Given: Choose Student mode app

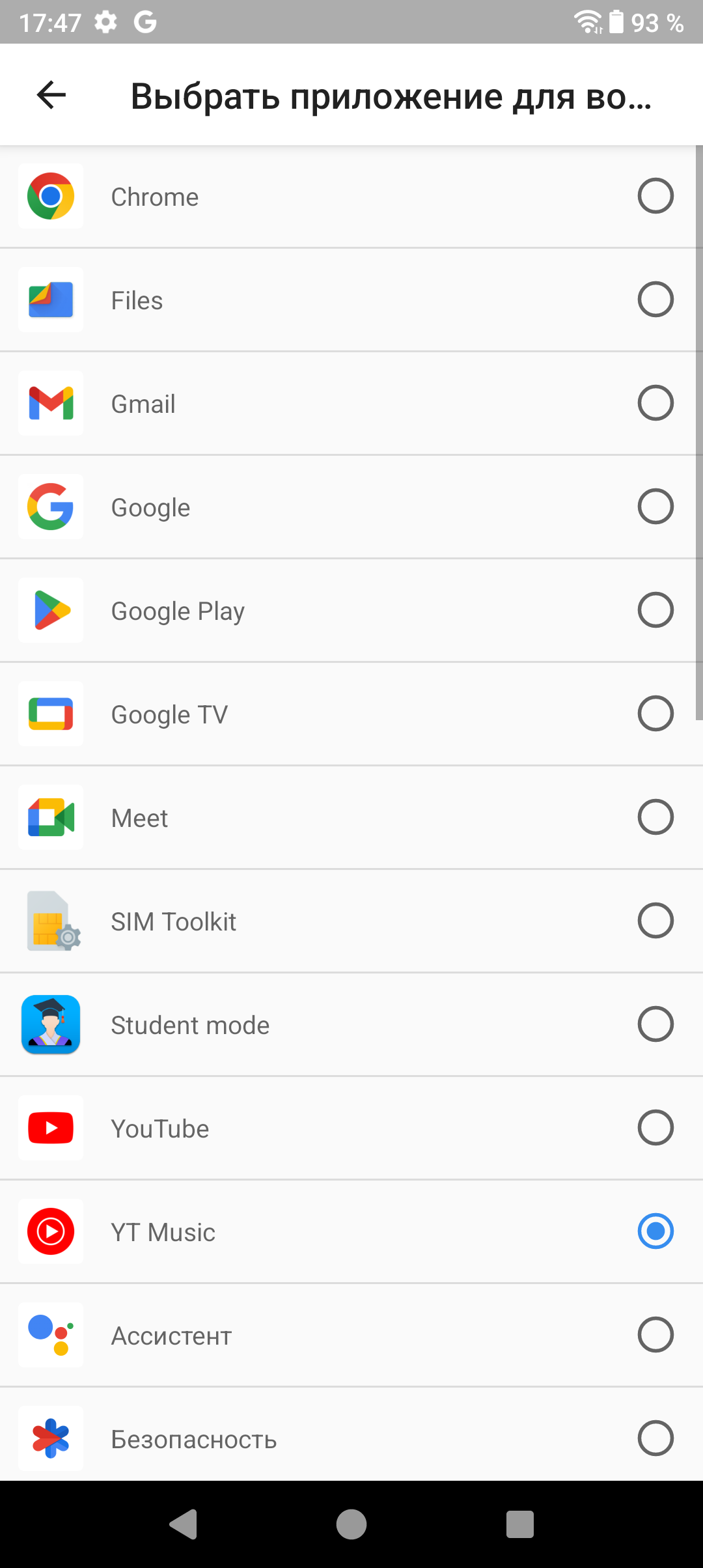Looking at the screenshot, I should (x=655, y=1024).
